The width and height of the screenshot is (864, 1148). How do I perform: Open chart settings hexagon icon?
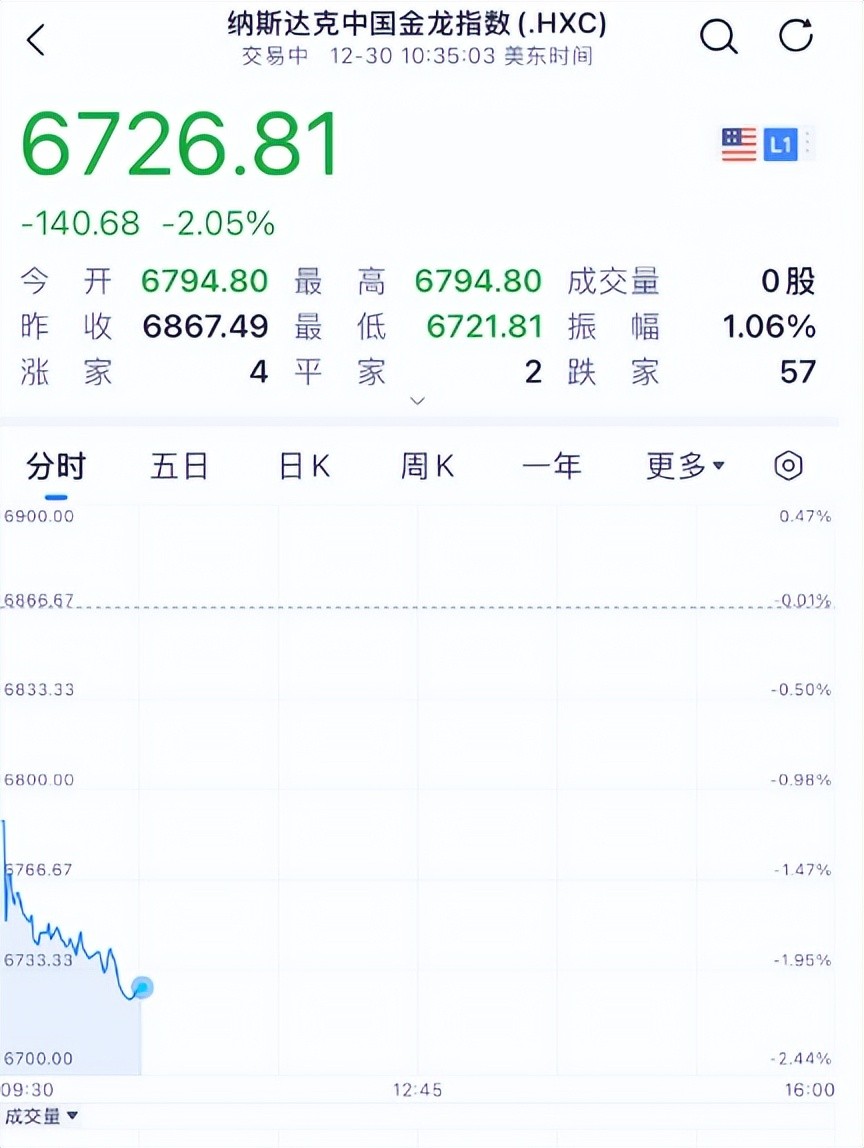click(x=789, y=466)
